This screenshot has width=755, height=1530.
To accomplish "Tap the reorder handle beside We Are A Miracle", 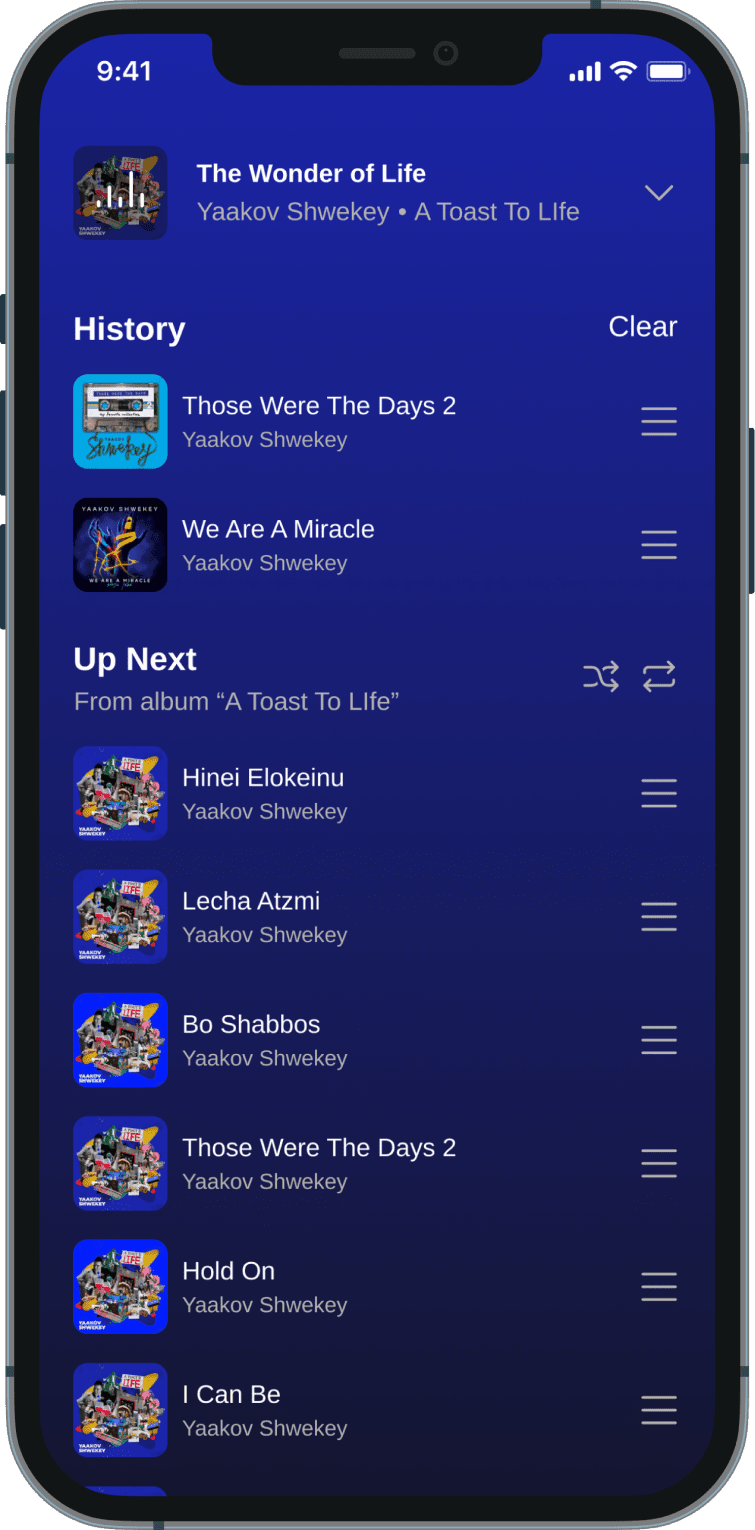I will click(659, 545).
